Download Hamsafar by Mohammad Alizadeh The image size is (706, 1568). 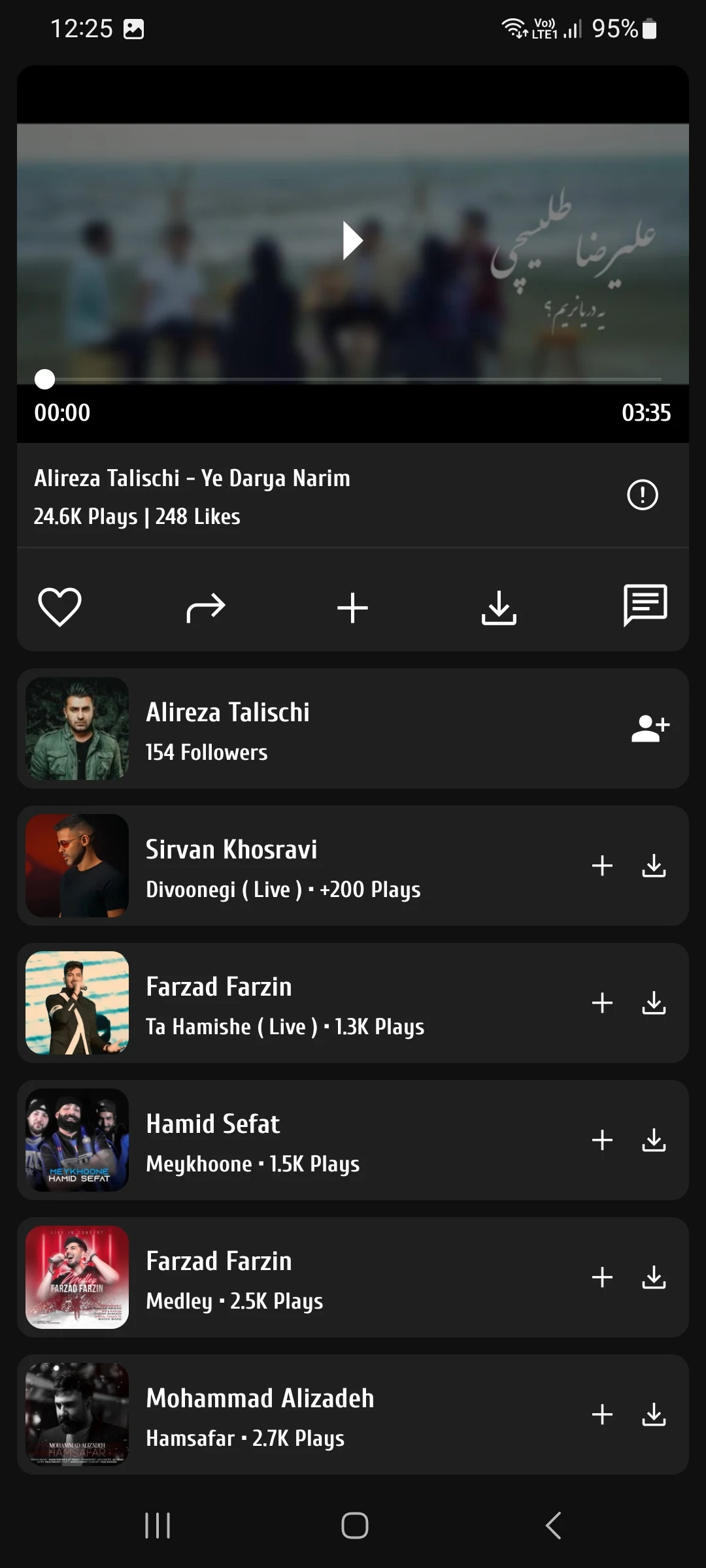(654, 1415)
